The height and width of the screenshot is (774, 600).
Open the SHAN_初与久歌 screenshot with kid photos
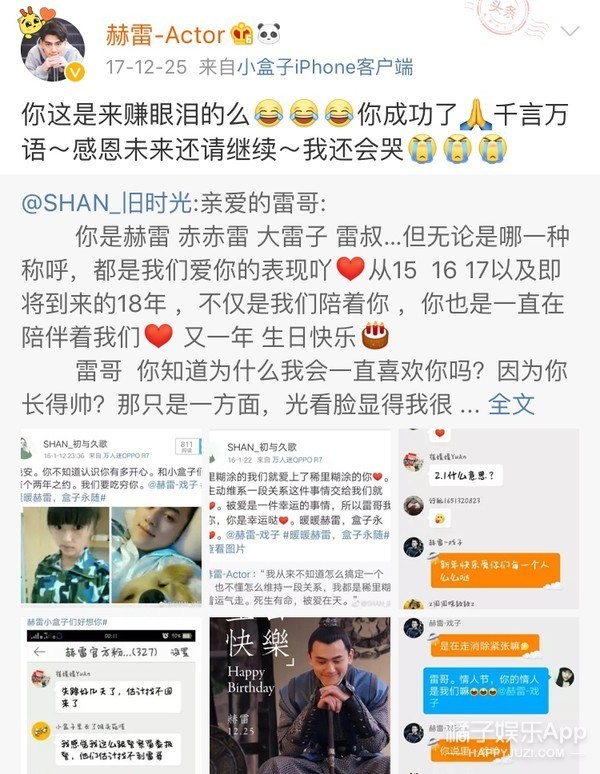coord(111,517)
